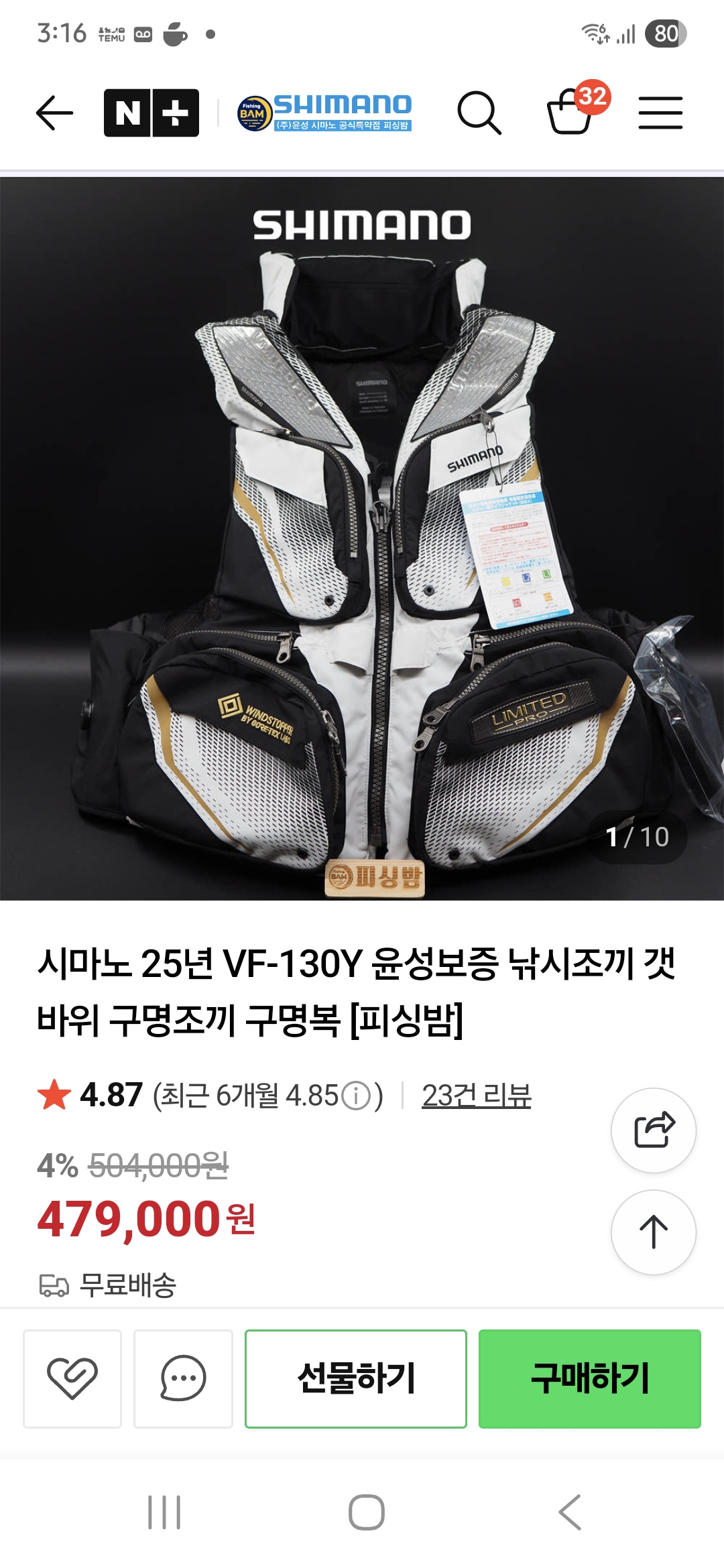The height and width of the screenshot is (1568, 724).
Task: Add product to wishlist heart
Action: (x=72, y=1378)
